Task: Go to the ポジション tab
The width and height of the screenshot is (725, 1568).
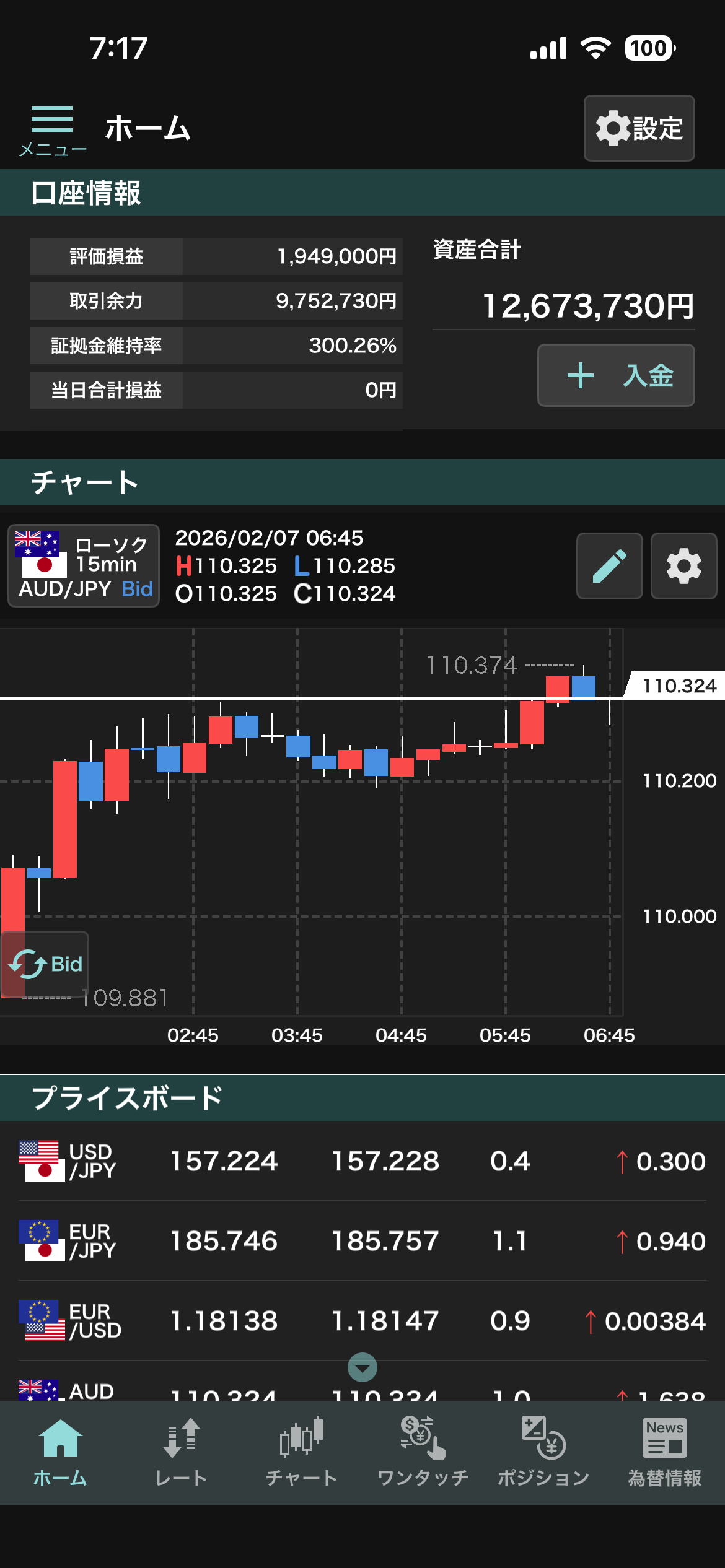Action: [x=543, y=1452]
